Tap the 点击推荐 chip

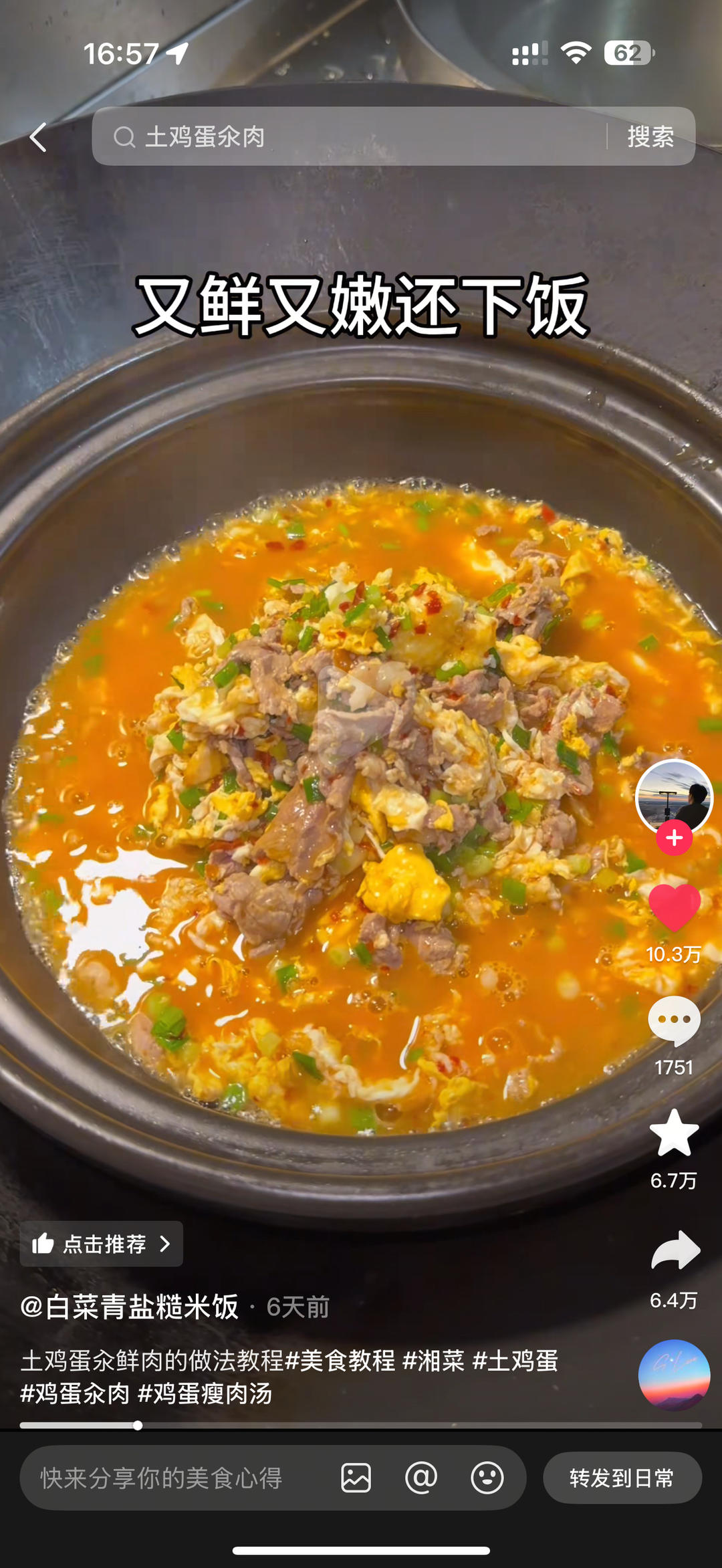click(102, 1244)
